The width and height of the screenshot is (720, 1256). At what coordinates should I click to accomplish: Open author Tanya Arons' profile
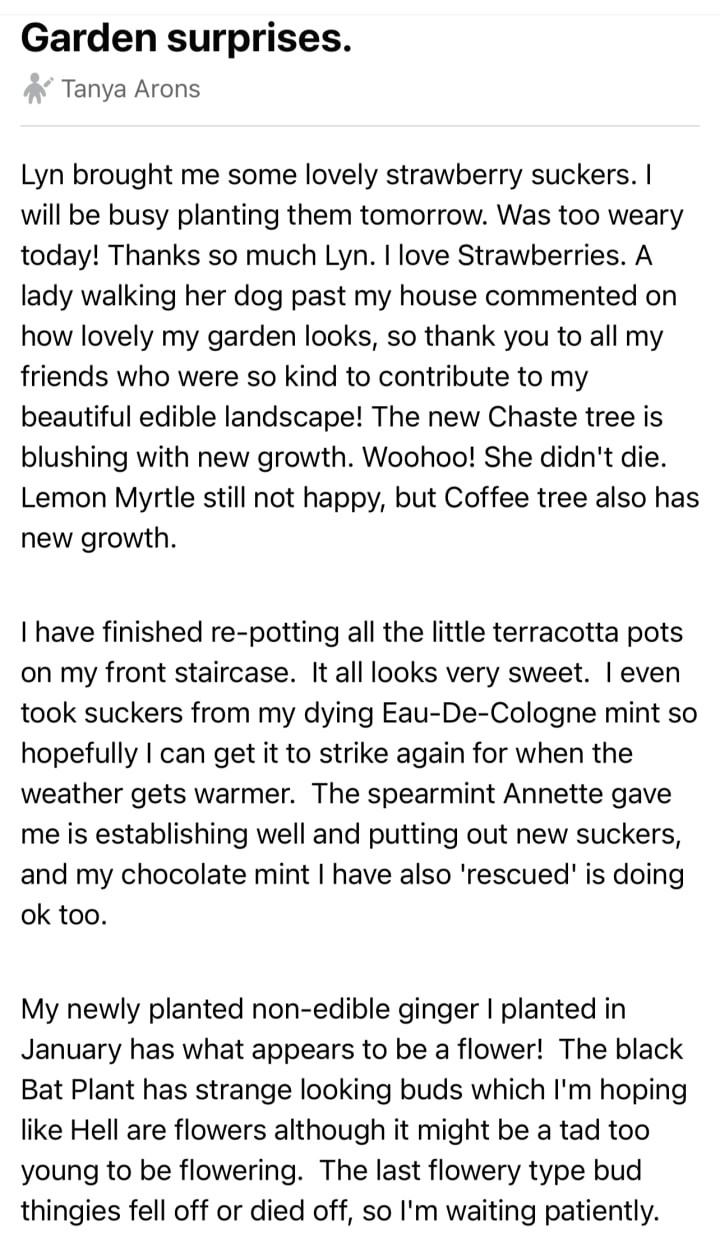pyautogui.click(x=130, y=89)
